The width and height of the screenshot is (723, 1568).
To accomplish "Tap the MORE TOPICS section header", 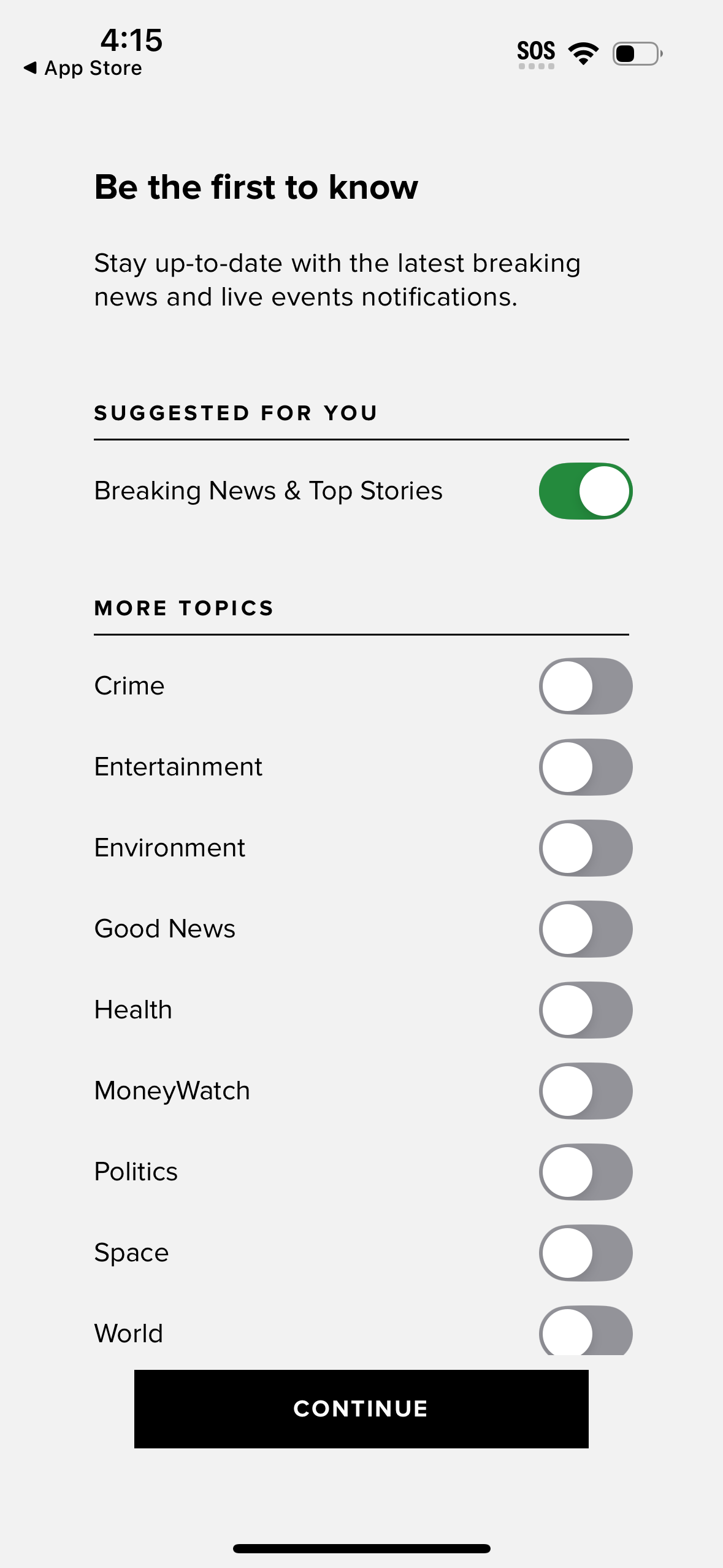I will pos(184,607).
